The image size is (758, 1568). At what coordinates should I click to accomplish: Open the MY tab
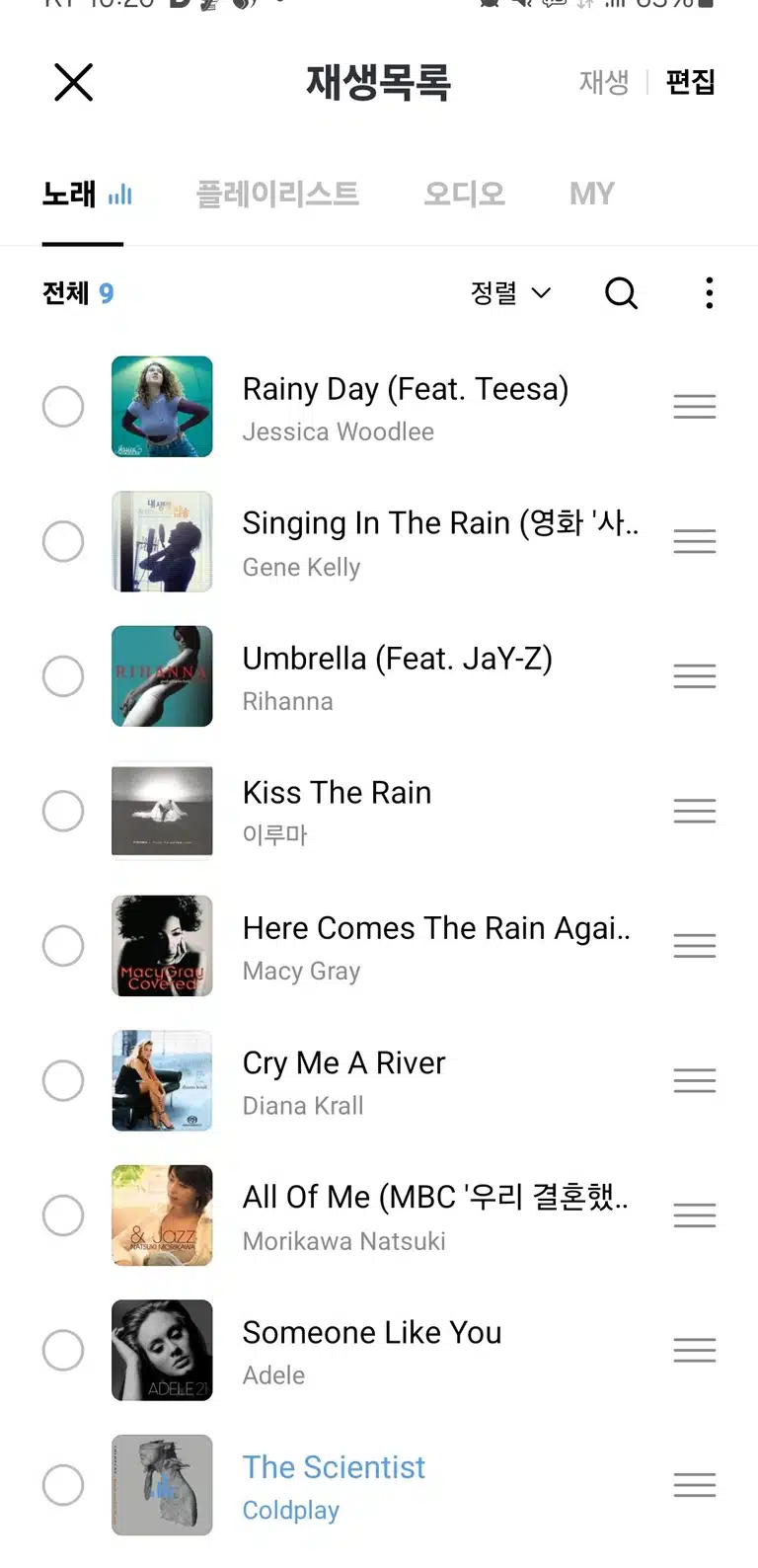tap(592, 194)
